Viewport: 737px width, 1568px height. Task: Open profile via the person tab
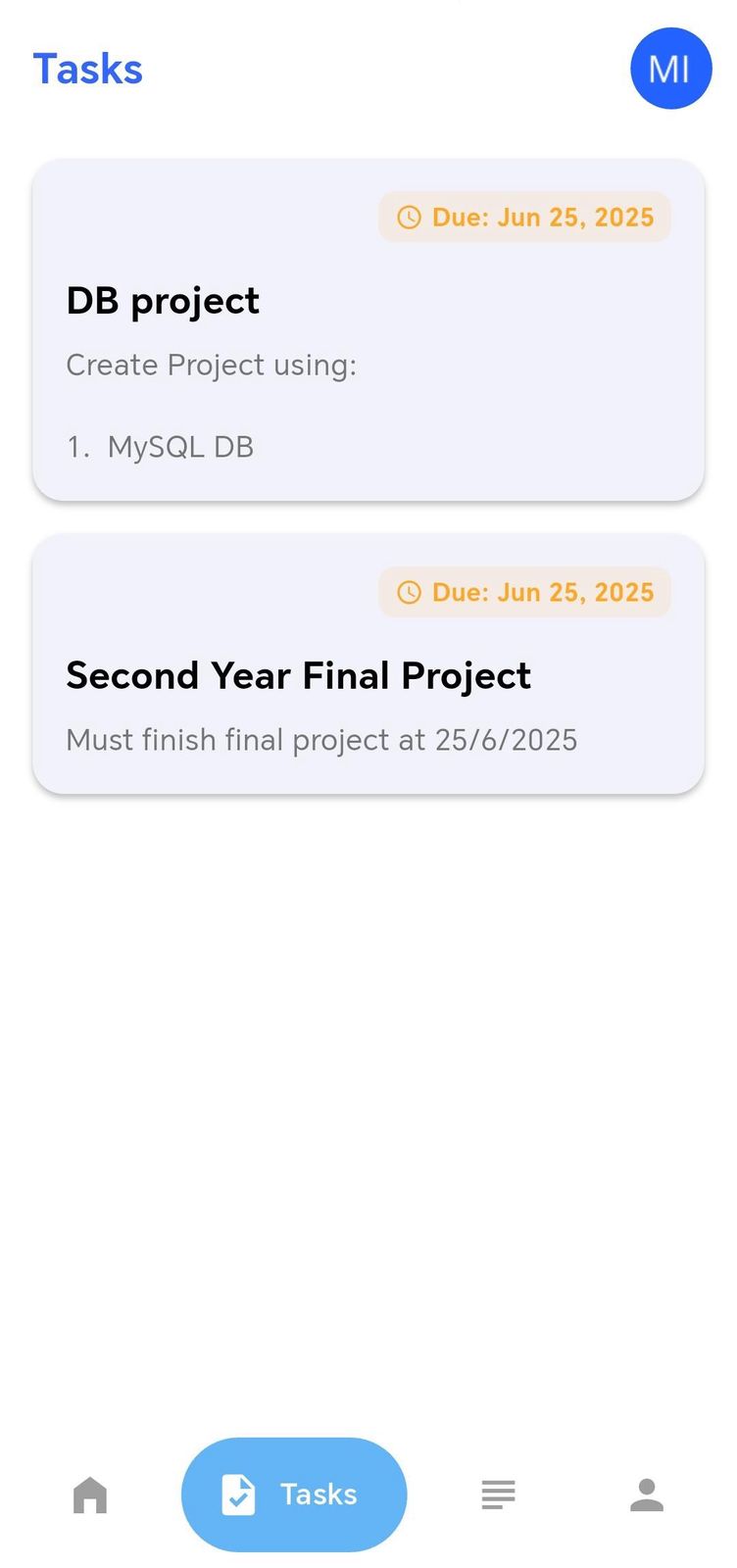tap(647, 1494)
